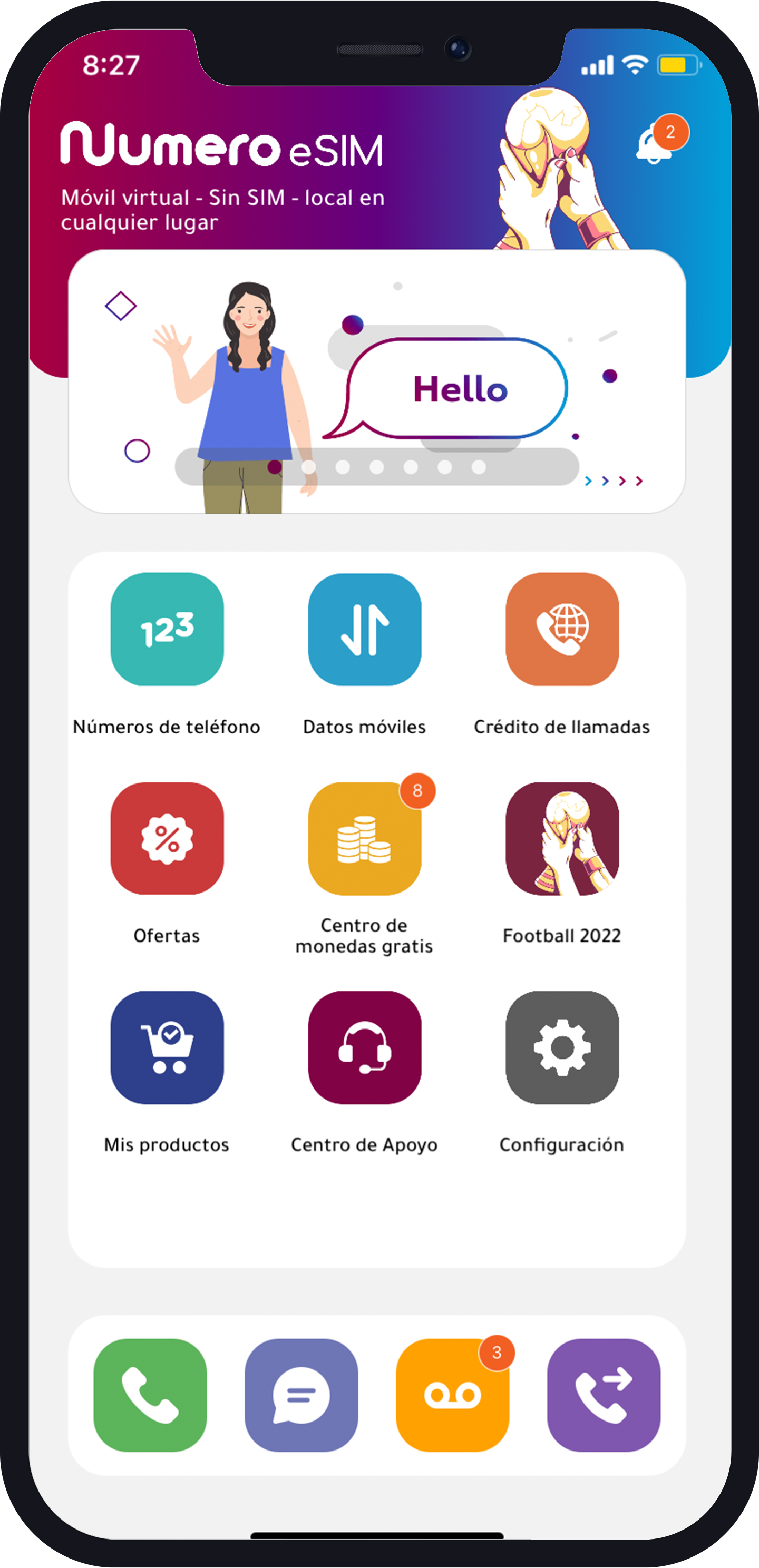Open Centro de Apoyo
The image size is (759, 1568).
tap(364, 1047)
